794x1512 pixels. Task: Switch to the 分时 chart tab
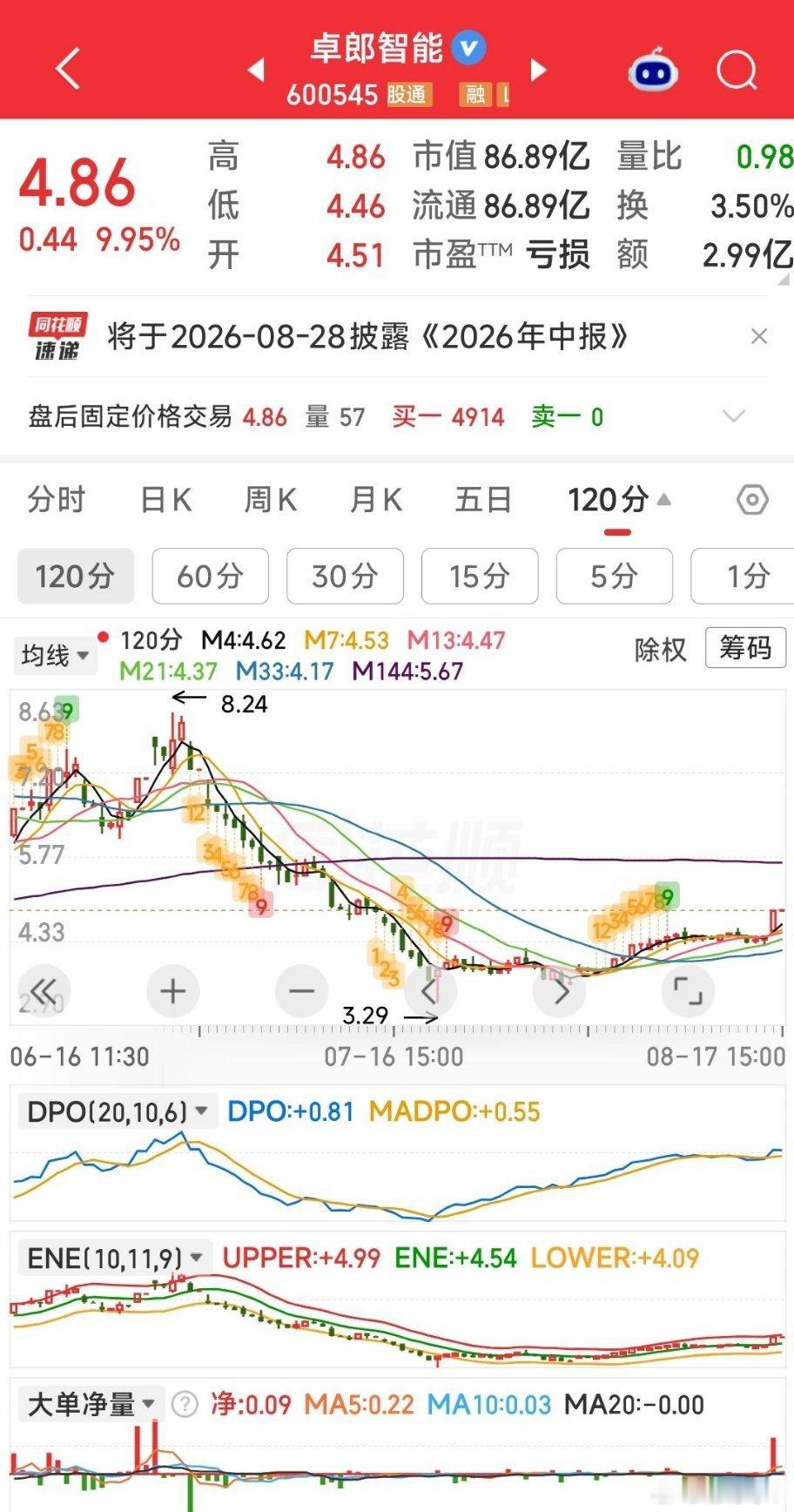(57, 500)
